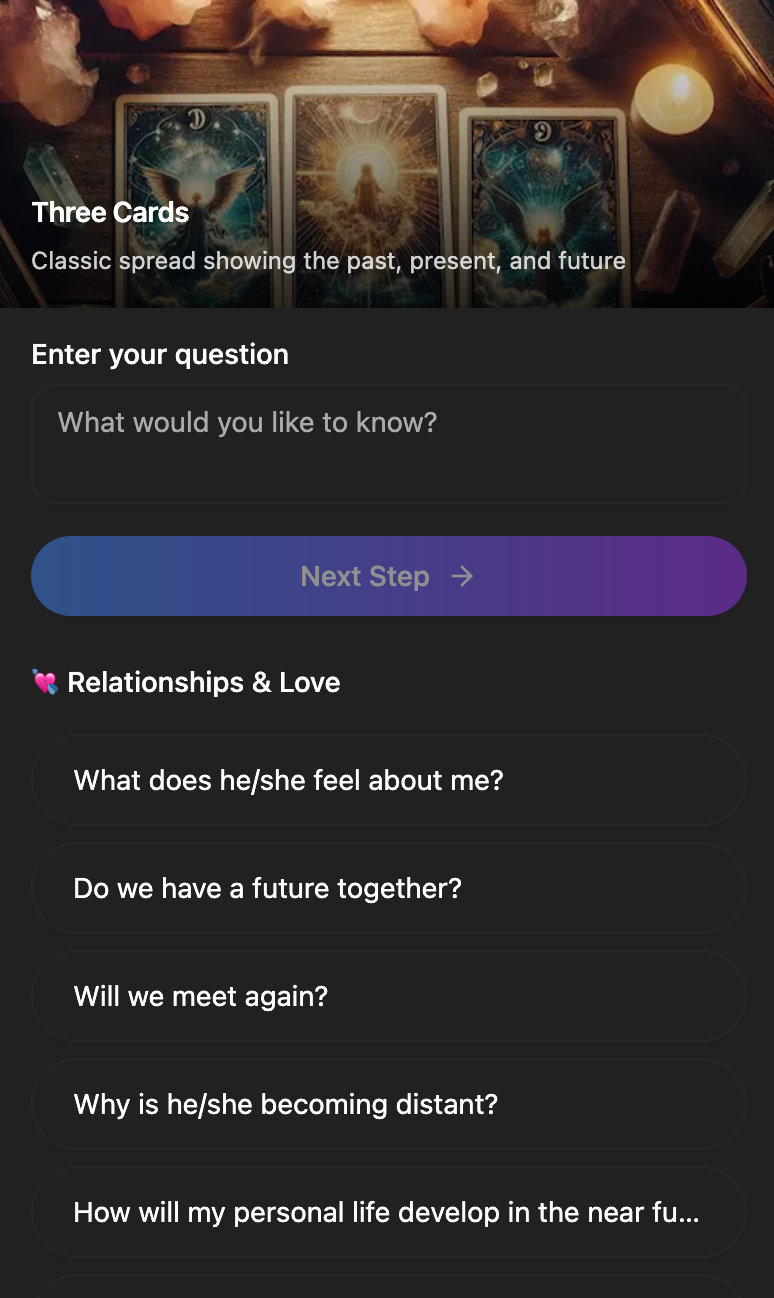Screen dimensions: 774x1298
Task: Tap the Three Cards title
Action: tap(110, 213)
